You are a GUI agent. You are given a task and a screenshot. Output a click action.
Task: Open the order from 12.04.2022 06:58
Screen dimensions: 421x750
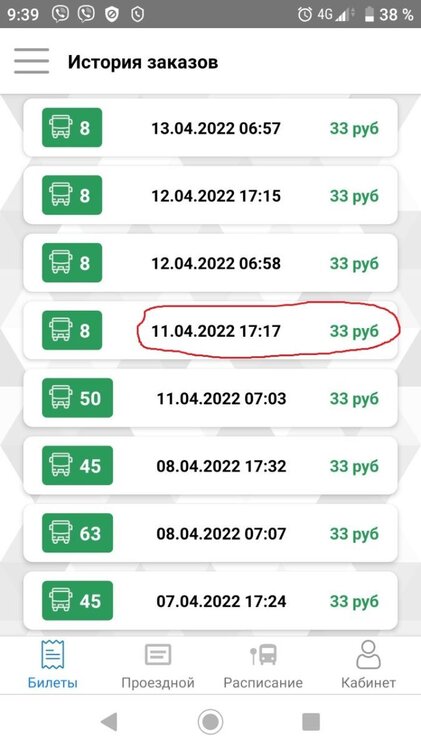210,263
